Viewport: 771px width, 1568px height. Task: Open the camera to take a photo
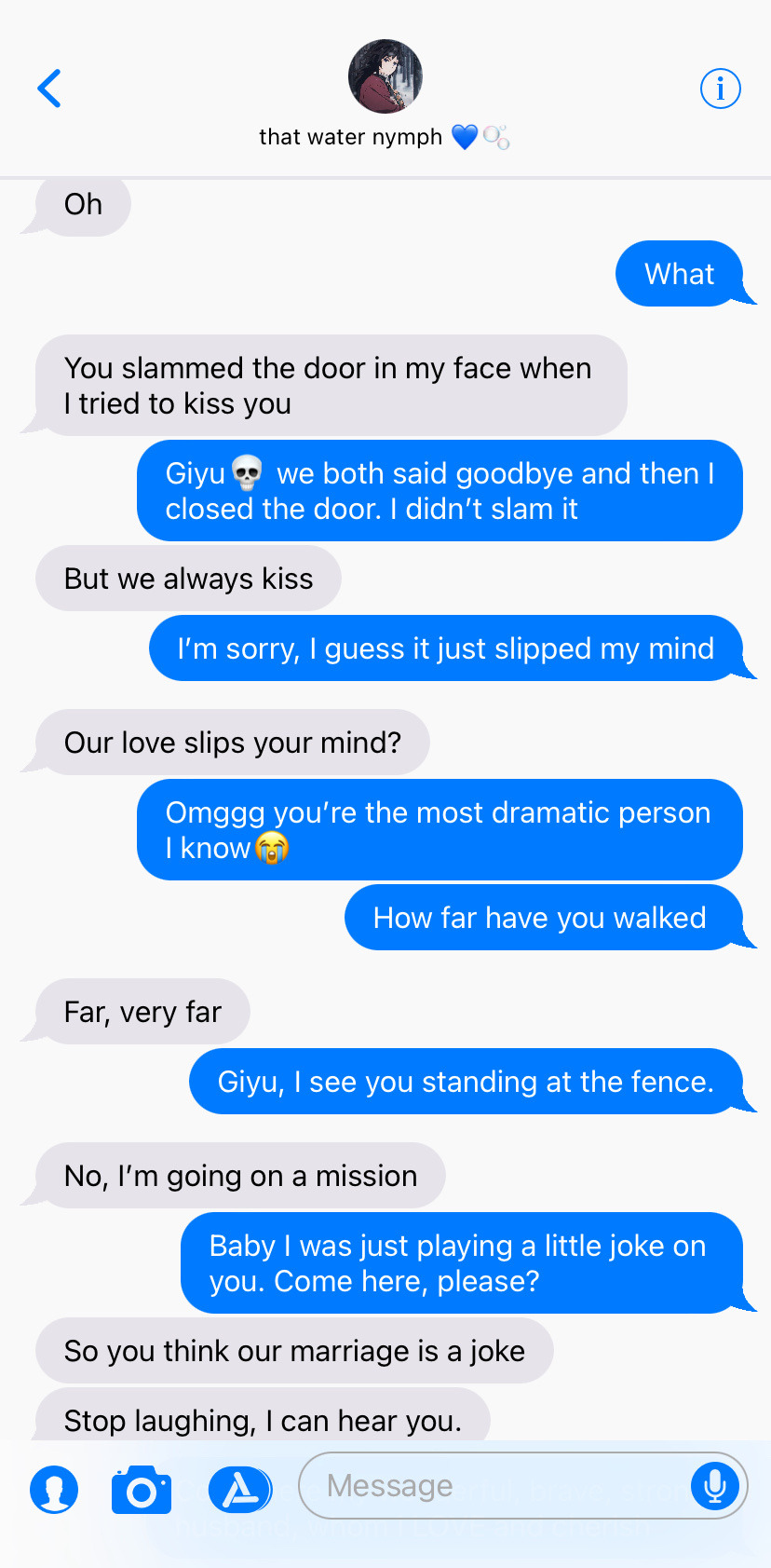[142, 1489]
